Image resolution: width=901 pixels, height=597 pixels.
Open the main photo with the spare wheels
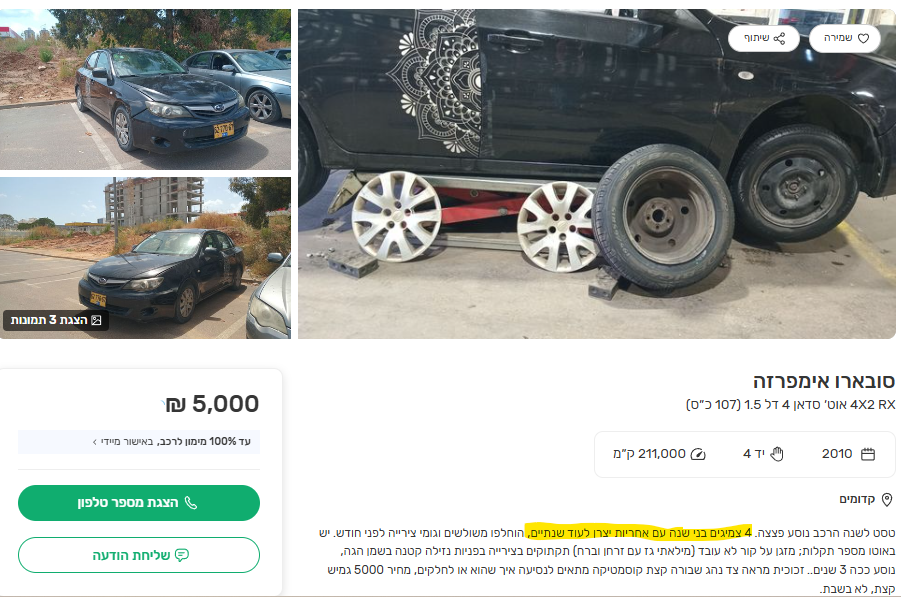(x=596, y=200)
